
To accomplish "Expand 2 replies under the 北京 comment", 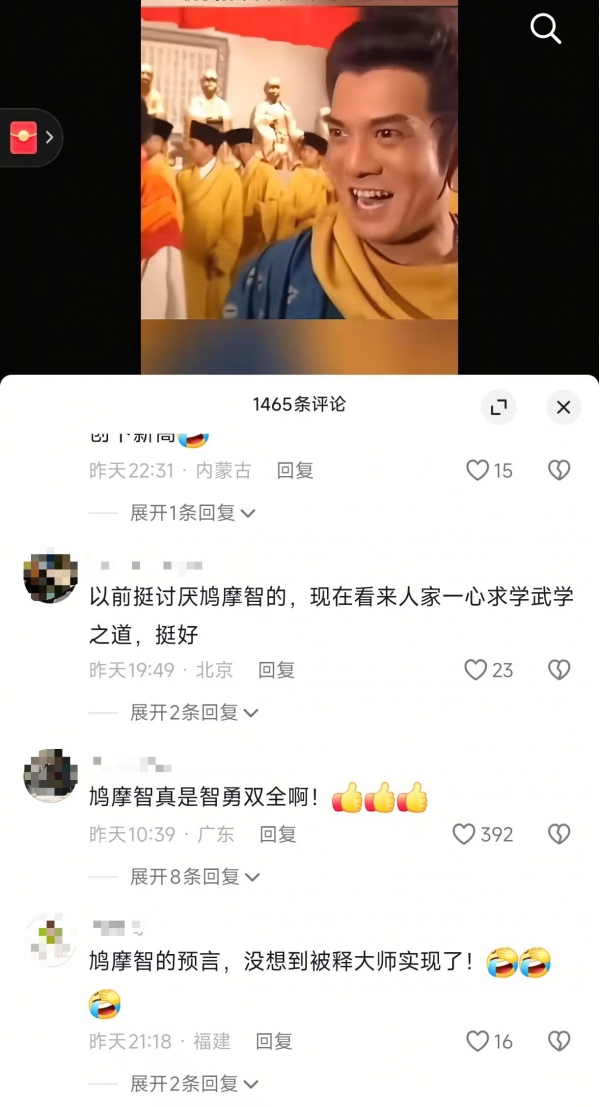I will pyautogui.click(x=193, y=713).
